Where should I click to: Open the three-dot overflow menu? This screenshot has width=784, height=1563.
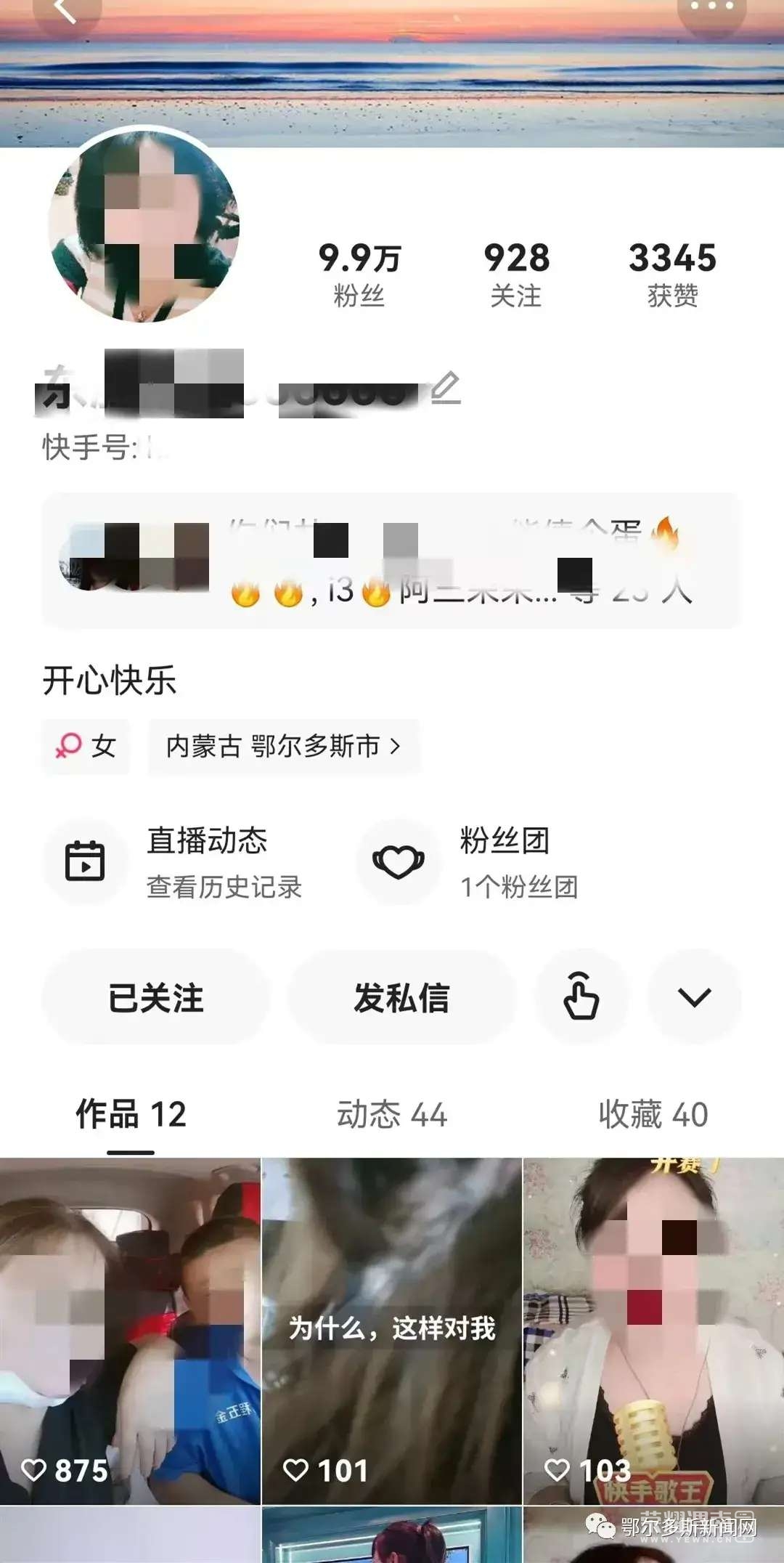click(711, 7)
